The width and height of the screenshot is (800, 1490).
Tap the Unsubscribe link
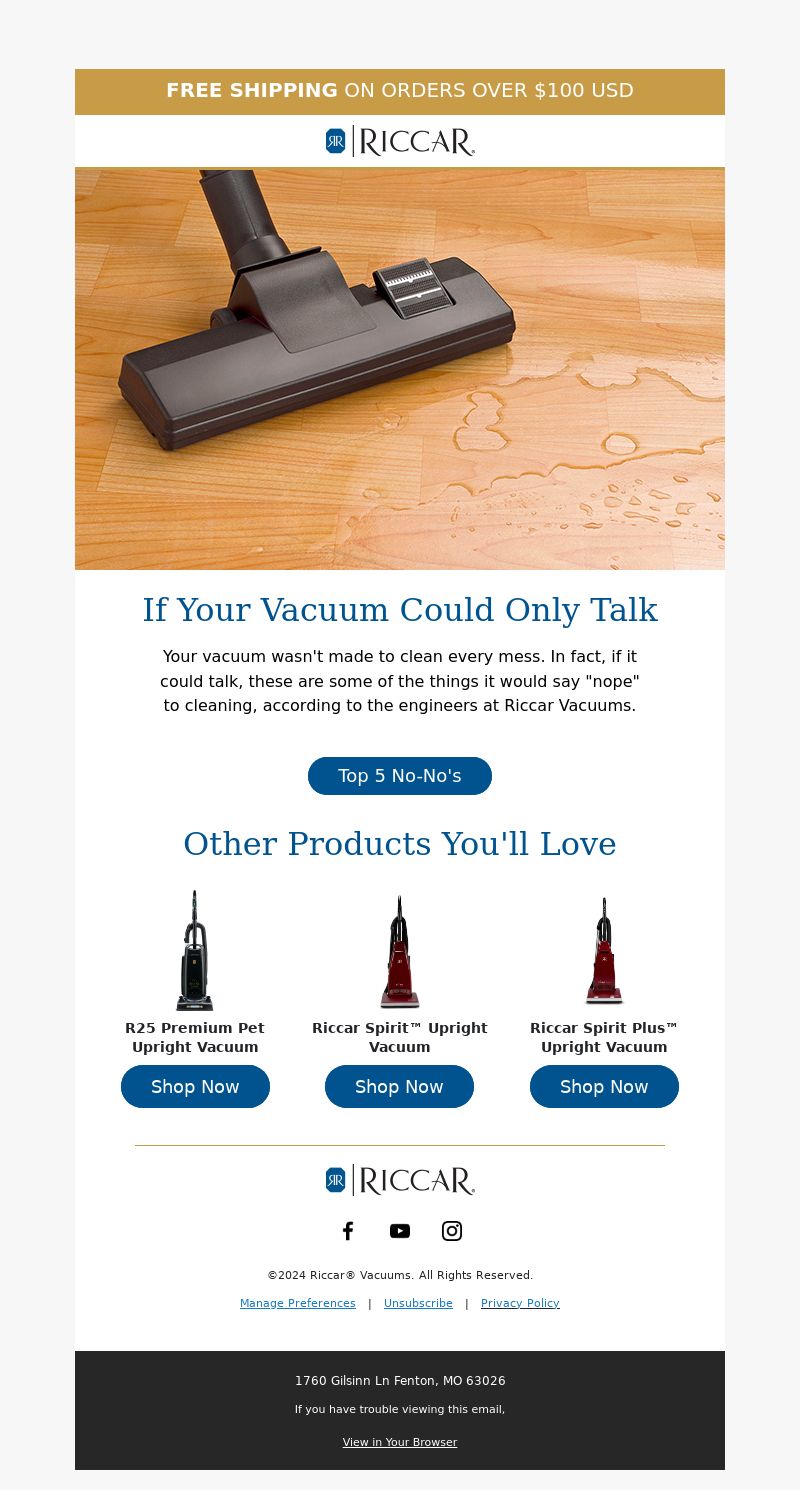418,1303
